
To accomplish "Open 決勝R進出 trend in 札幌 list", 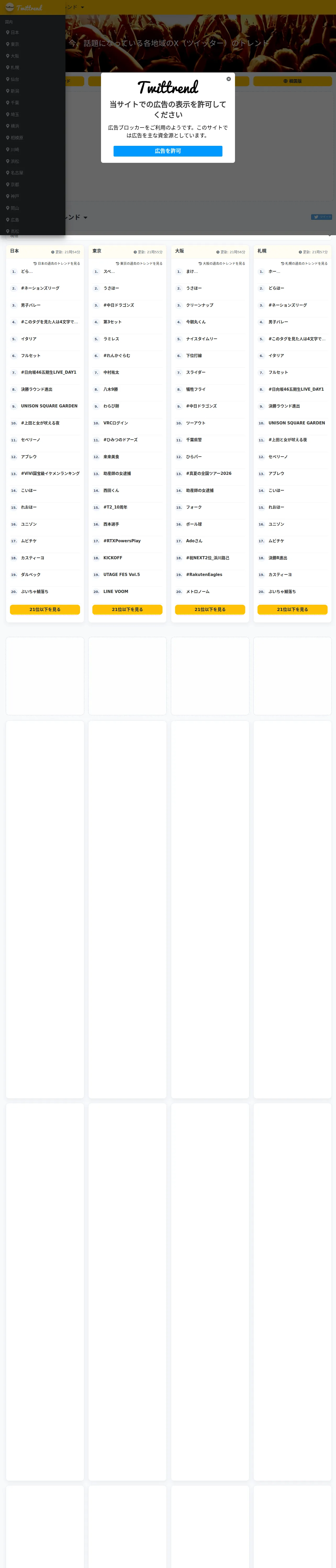I will click(x=278, y=558).
